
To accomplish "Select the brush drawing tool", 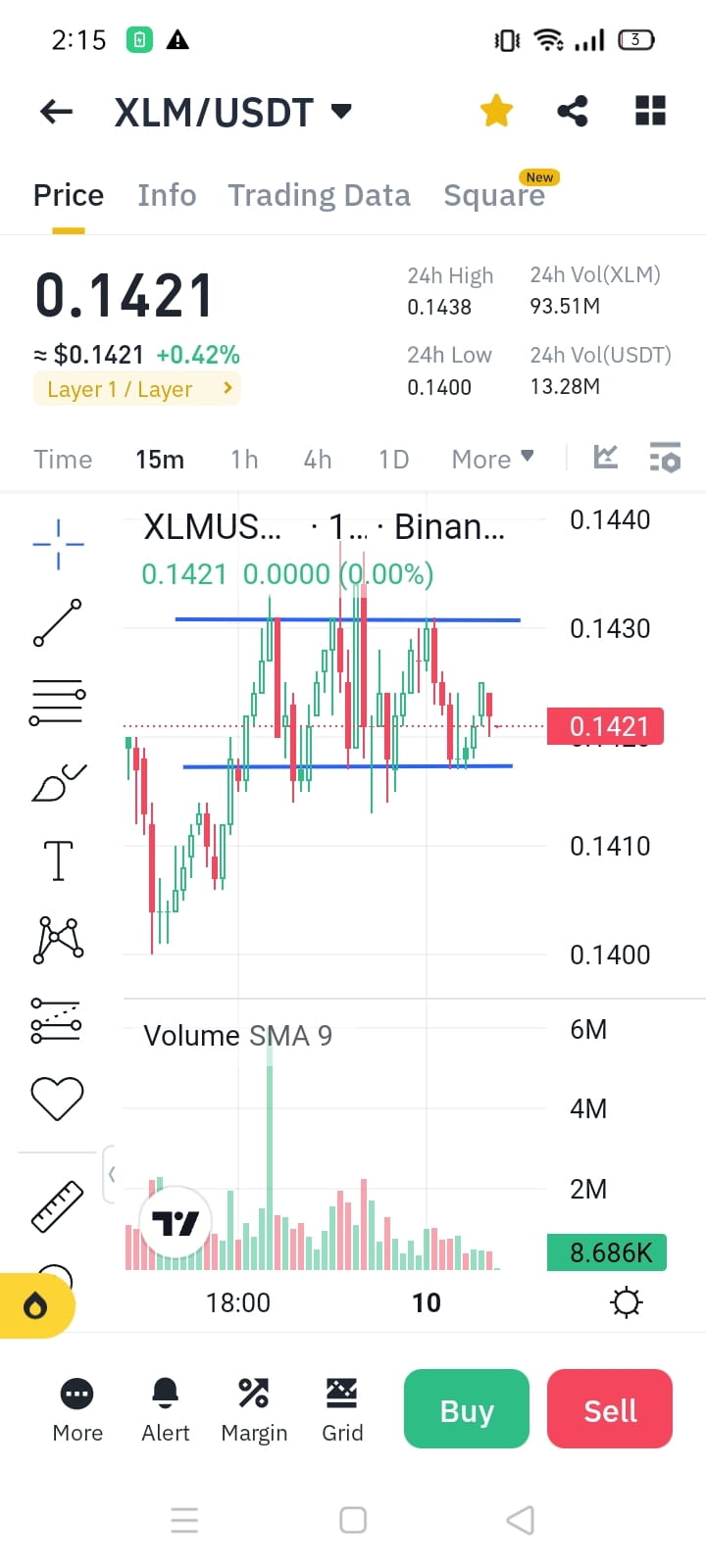I will [57, 779].
